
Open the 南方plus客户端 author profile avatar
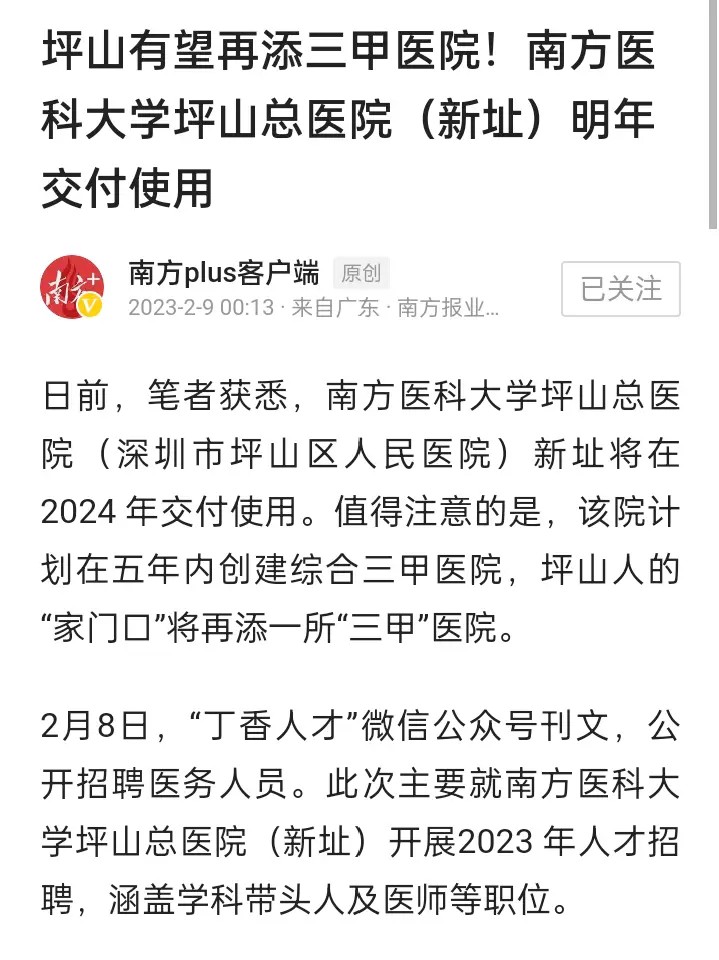[x=72, y=288]
